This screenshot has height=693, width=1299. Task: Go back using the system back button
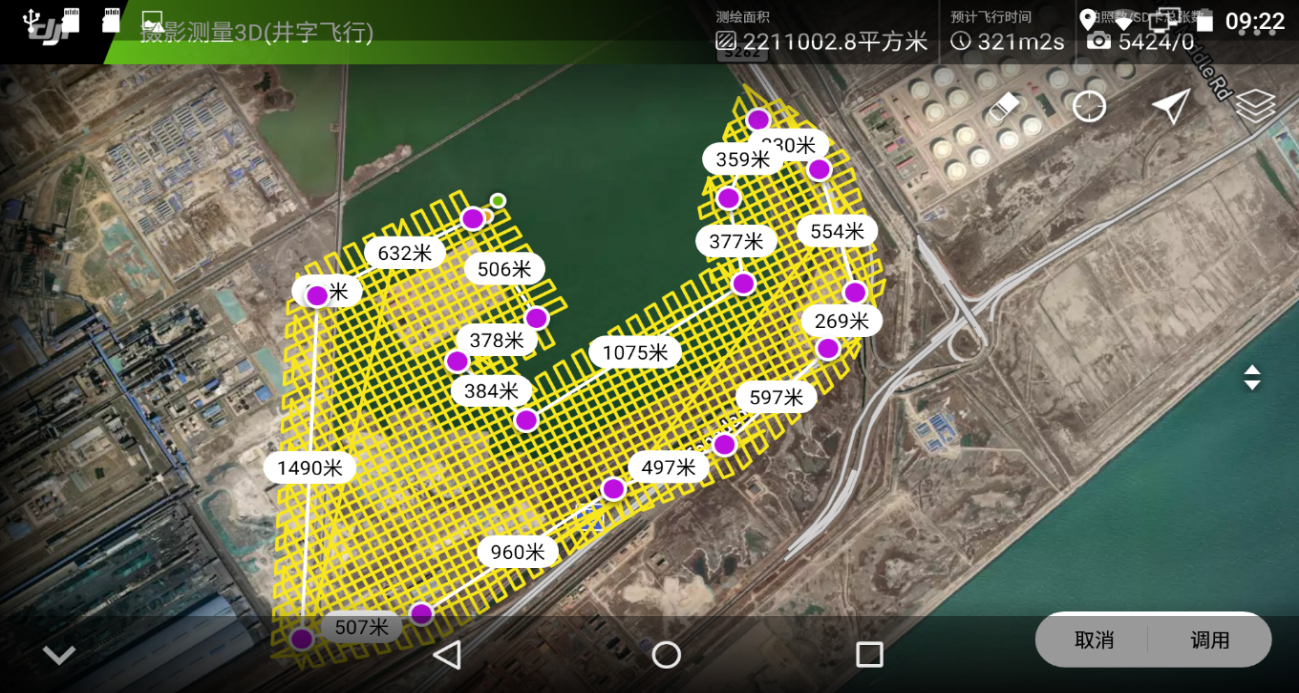(x=447, y=655)
